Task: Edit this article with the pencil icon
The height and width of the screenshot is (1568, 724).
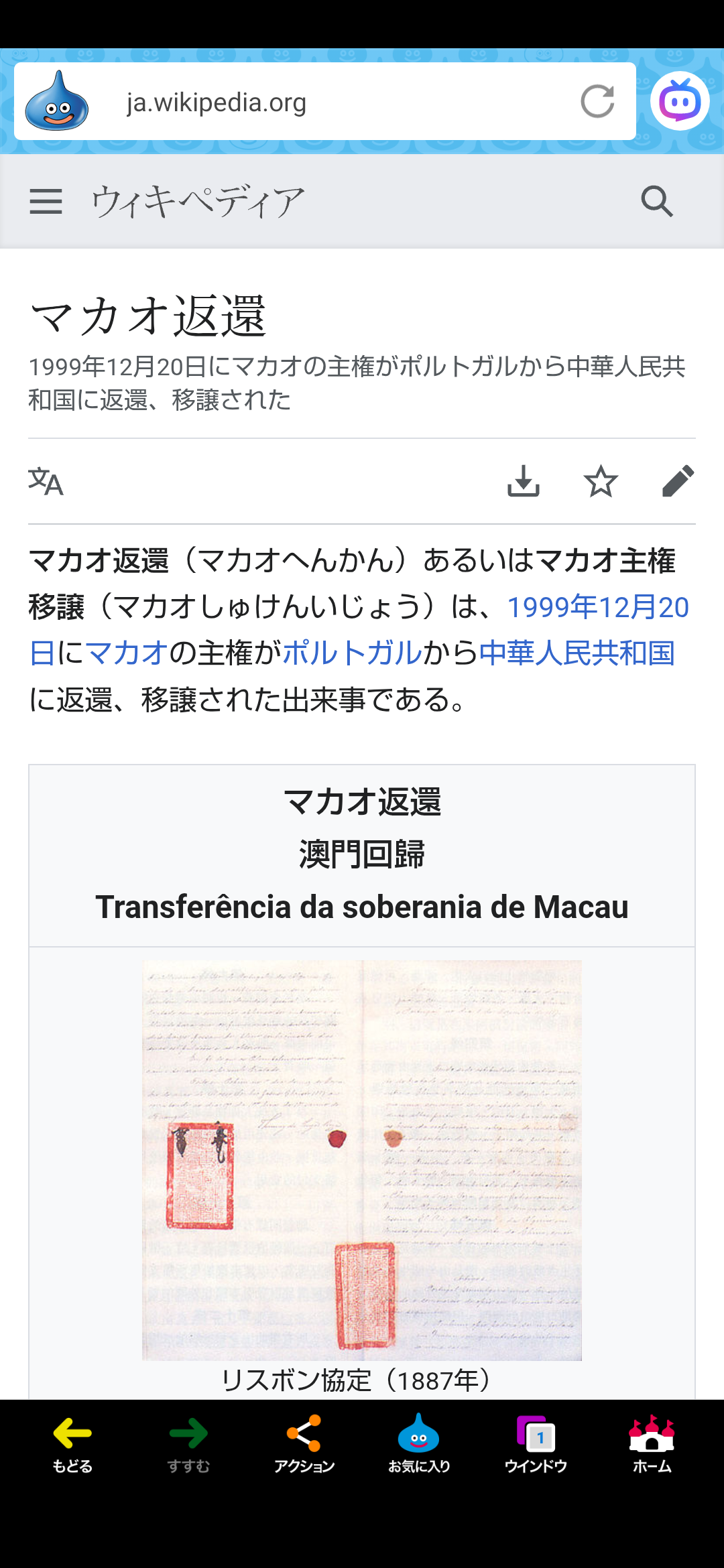Action: point(678,481)
